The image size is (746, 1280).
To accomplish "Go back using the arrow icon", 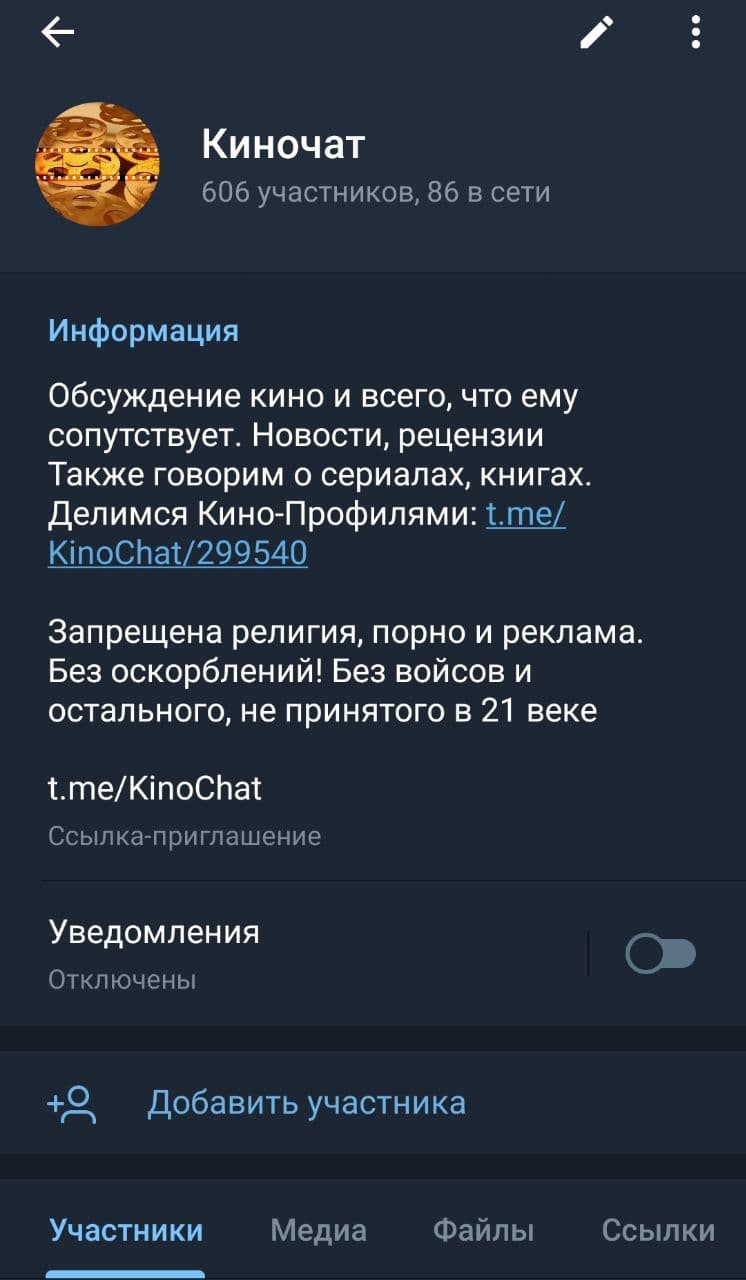I will 58,34.
